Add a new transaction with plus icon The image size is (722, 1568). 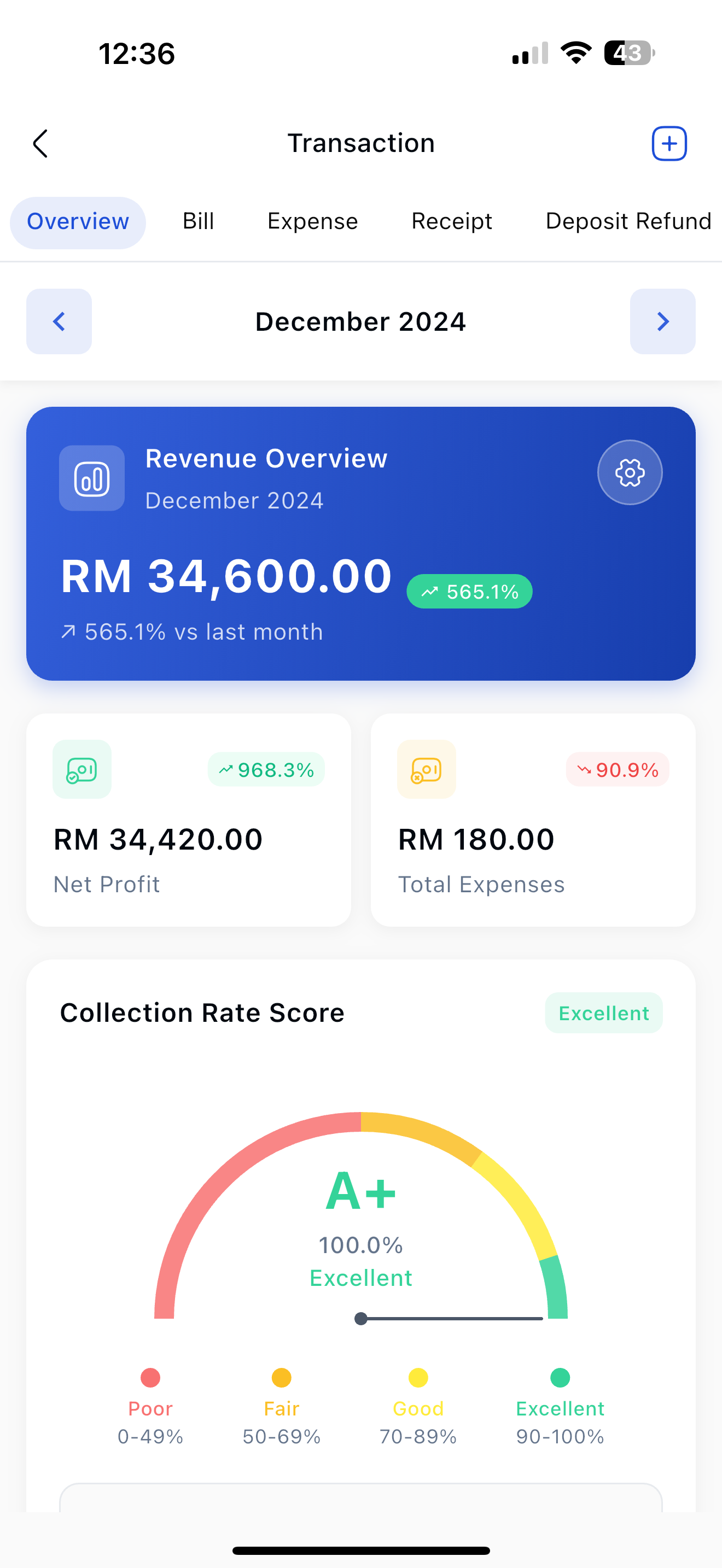[669, 144]
